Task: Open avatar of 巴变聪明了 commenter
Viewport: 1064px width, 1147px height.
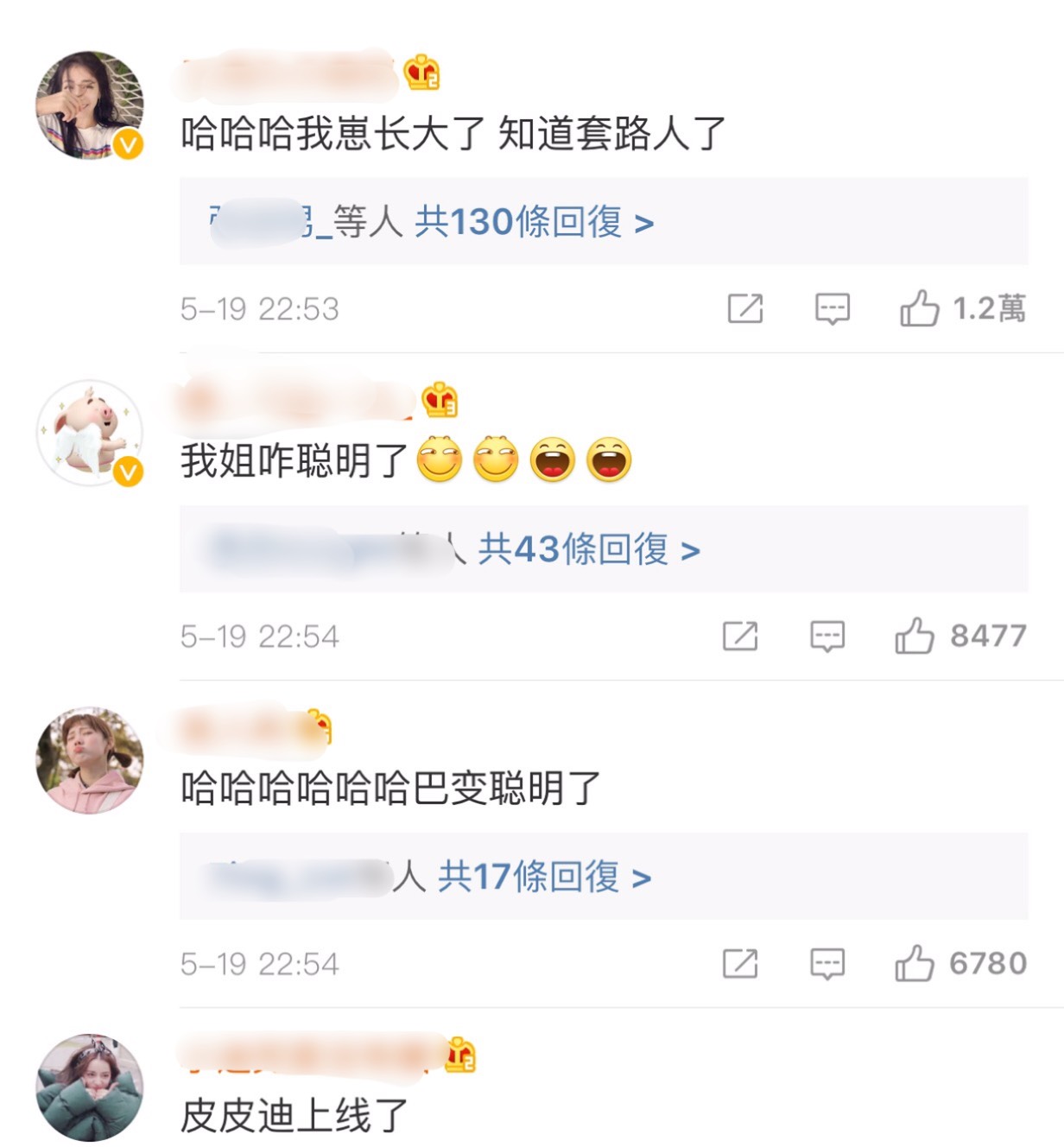Action: (x=89, y=760)
